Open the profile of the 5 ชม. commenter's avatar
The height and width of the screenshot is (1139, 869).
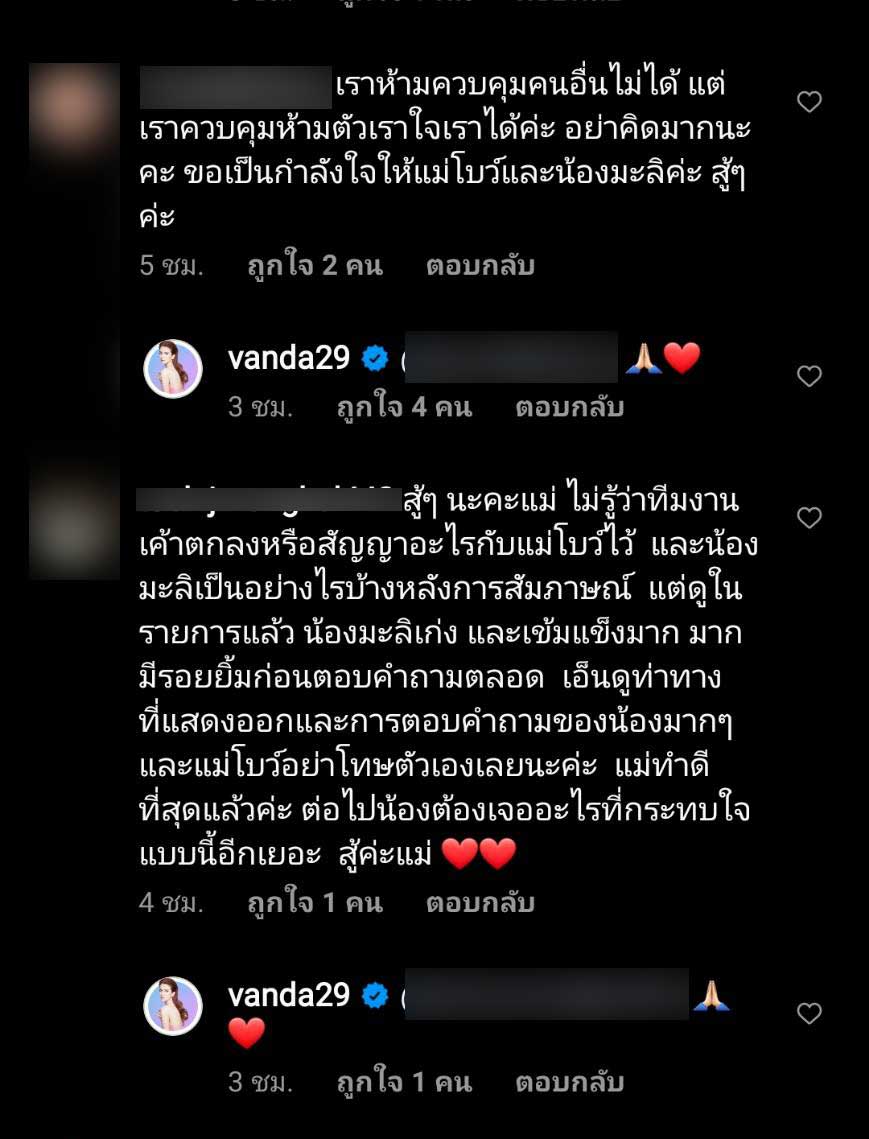pyautogui.click(x=74, y=108)
